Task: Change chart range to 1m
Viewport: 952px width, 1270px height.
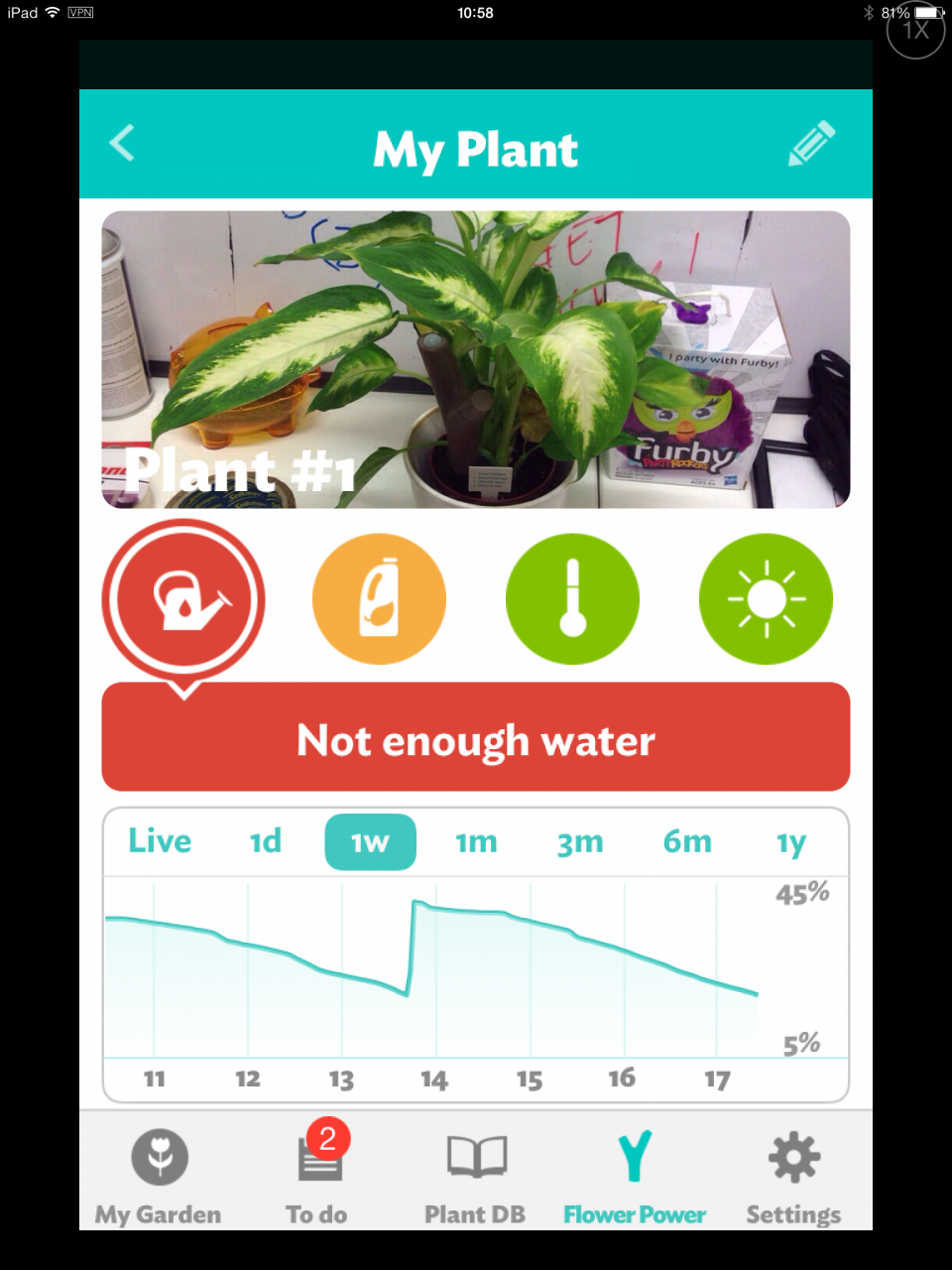Action: (x=476, y=842)
